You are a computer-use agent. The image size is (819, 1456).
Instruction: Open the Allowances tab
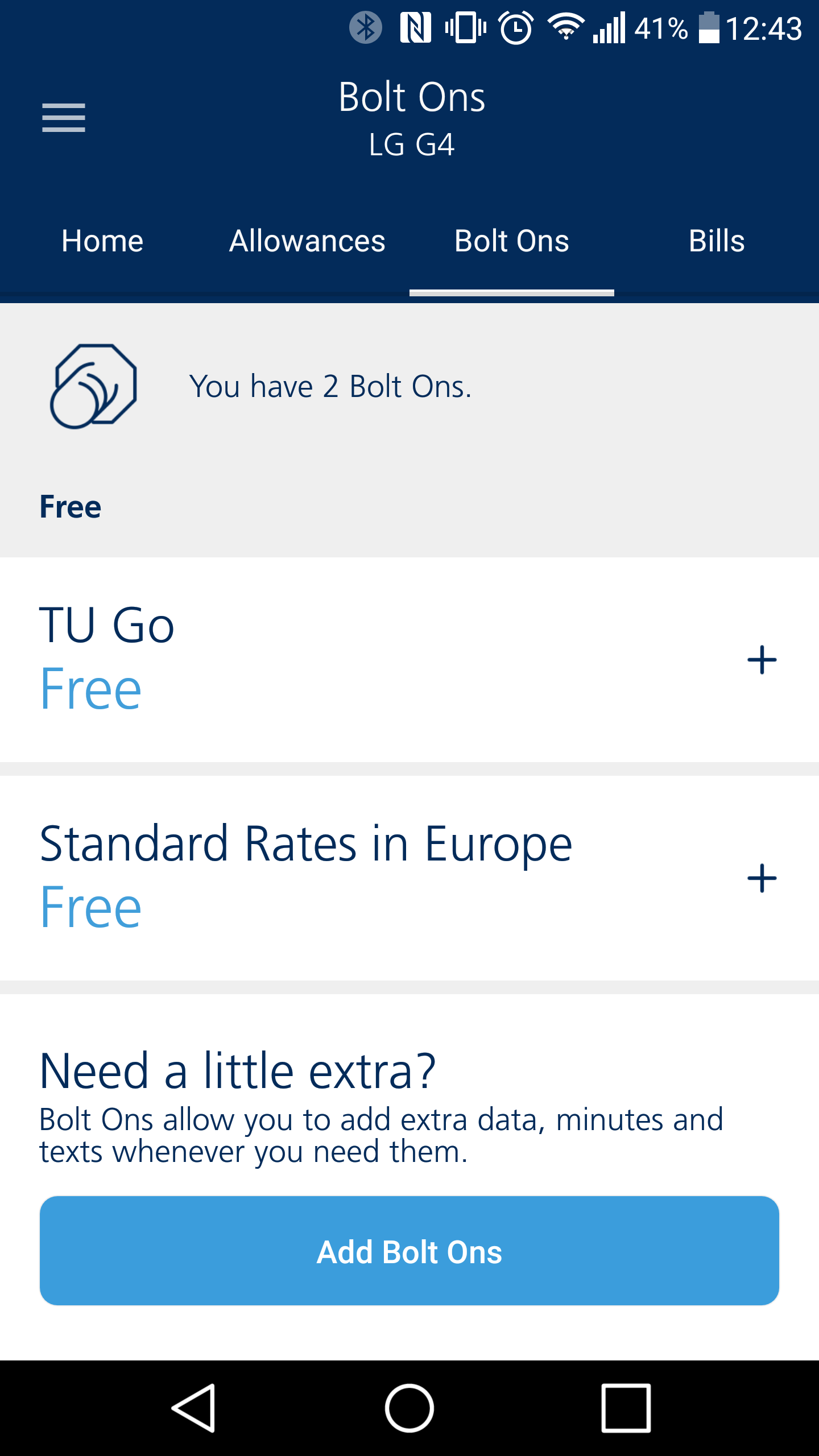307,240
